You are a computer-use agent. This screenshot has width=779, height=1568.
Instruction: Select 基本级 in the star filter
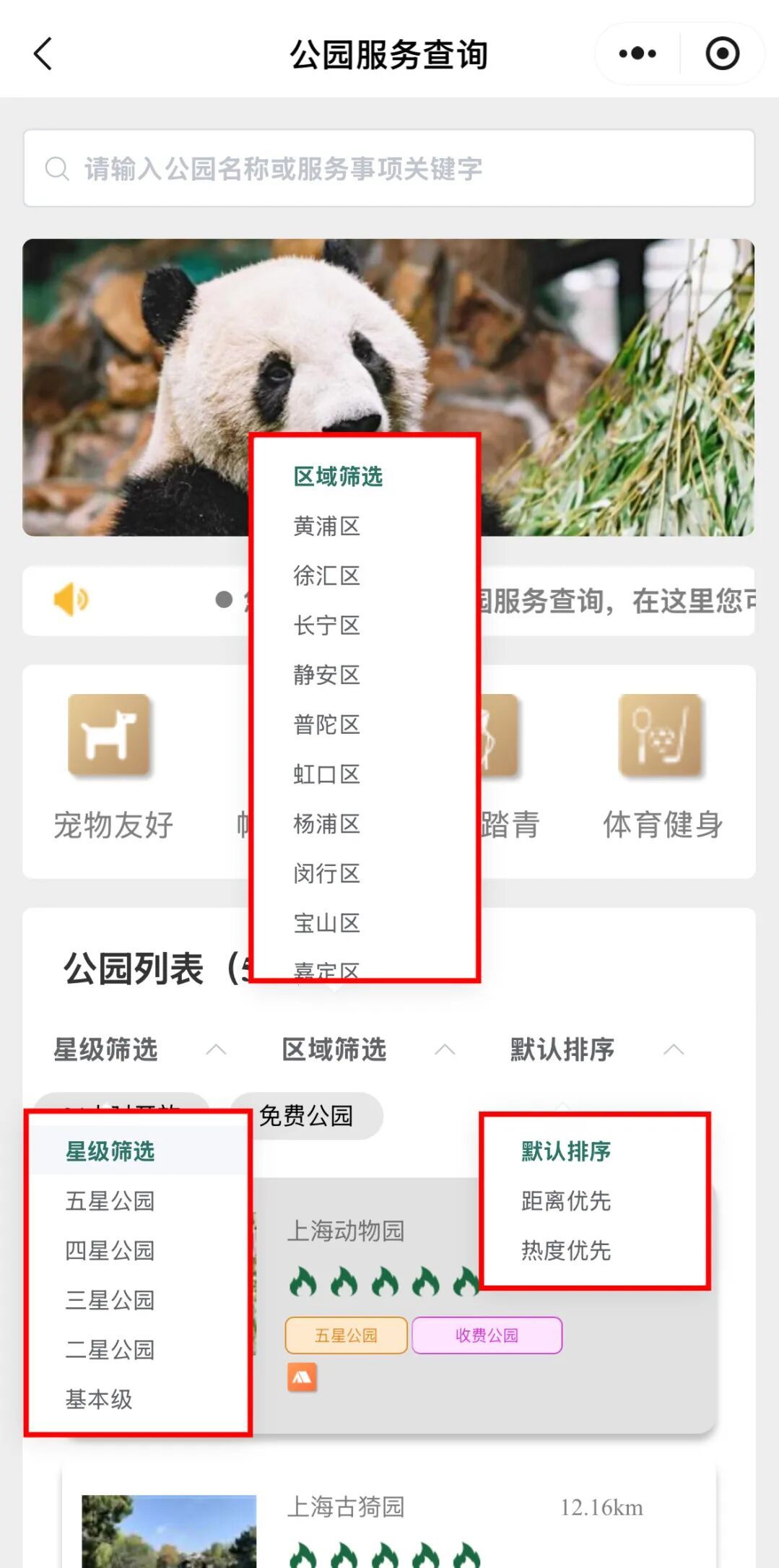click(x=99, y=1400)
